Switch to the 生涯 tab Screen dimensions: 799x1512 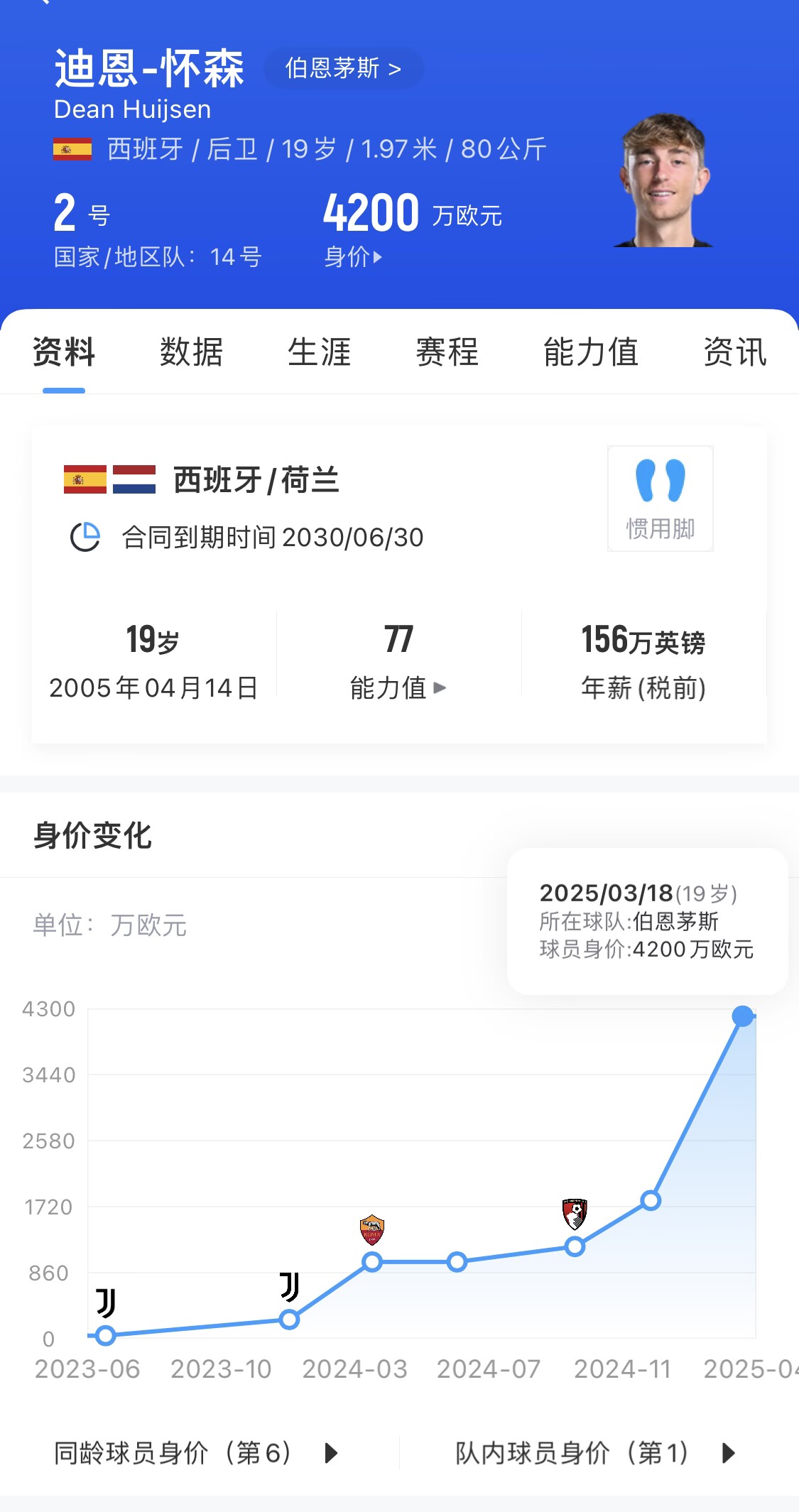click(x=320, y=352)
